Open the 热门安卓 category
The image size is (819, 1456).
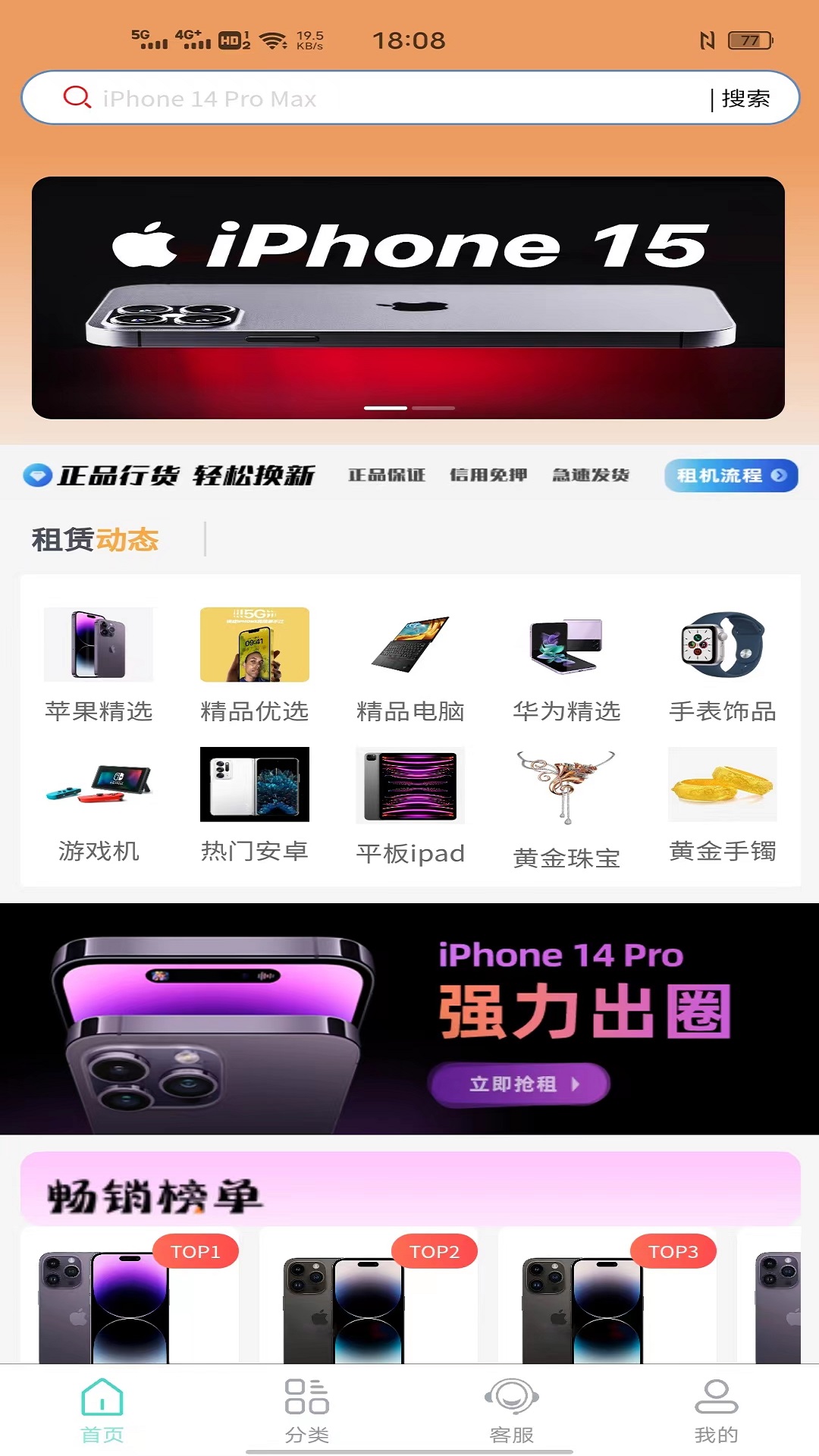click(255, 804)
